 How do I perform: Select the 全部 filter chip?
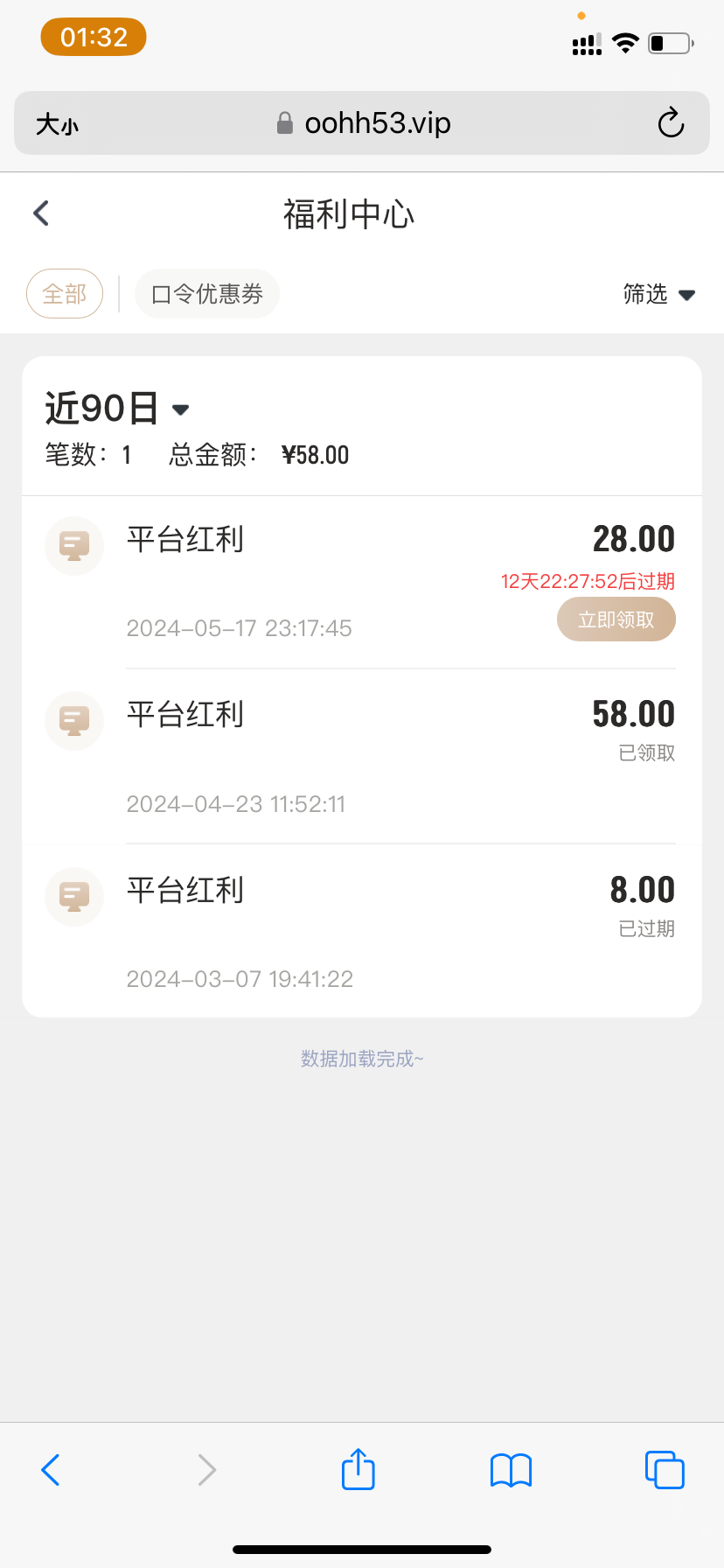click(65, 293)
